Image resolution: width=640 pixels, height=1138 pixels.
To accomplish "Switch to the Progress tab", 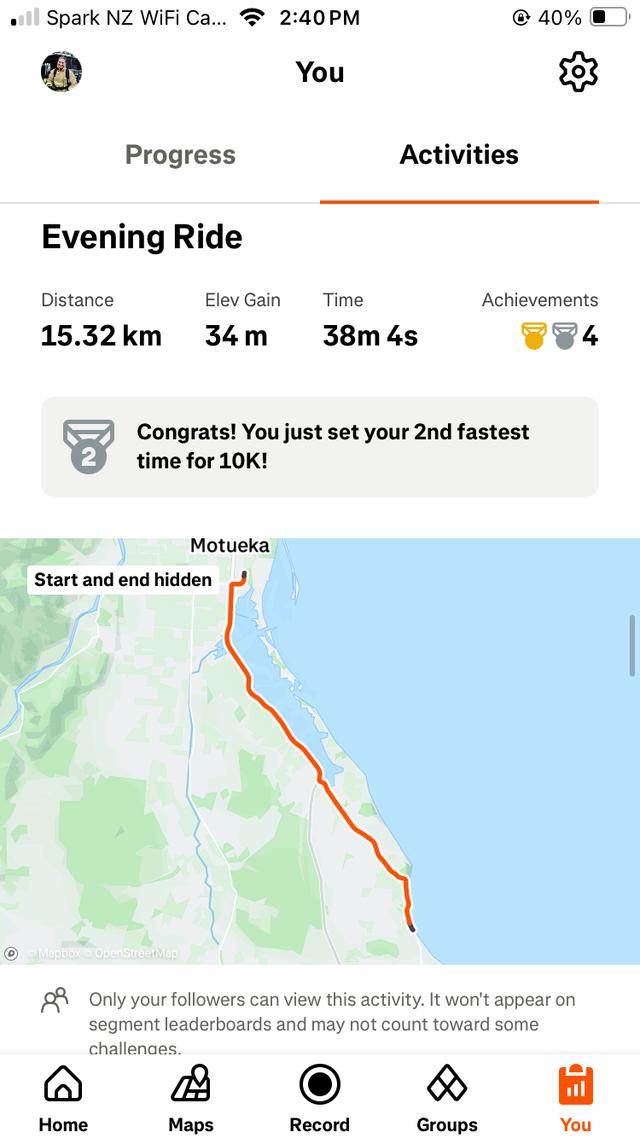I will (180, 155).
